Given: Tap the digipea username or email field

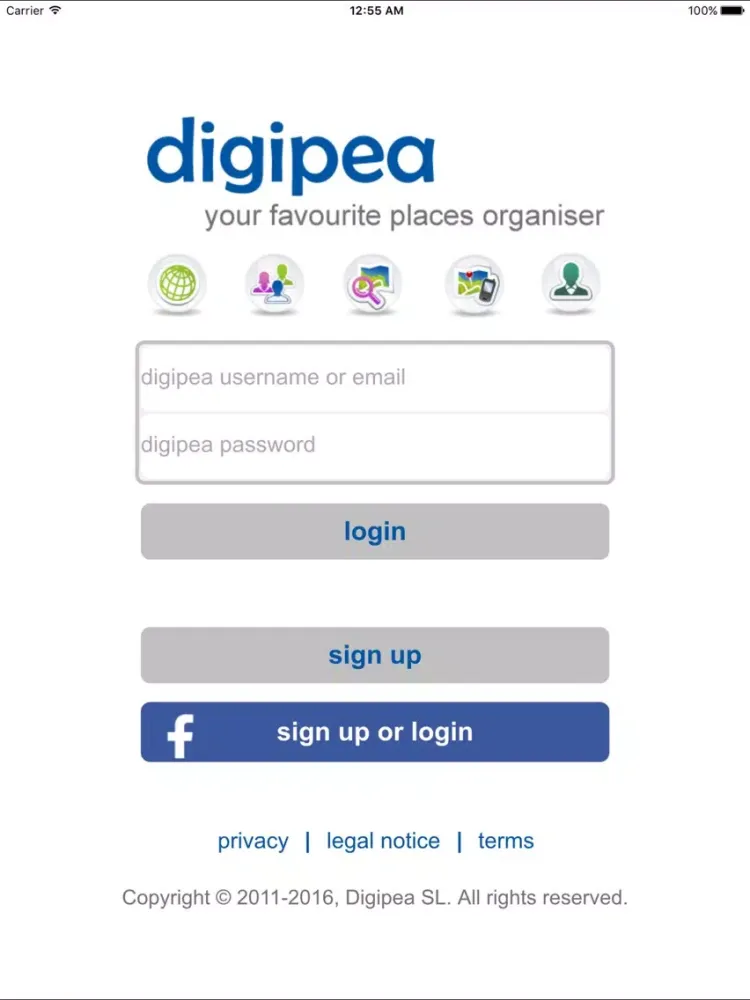Looking at the screenshot, I should pyautogui.click(x=374, y=378).
